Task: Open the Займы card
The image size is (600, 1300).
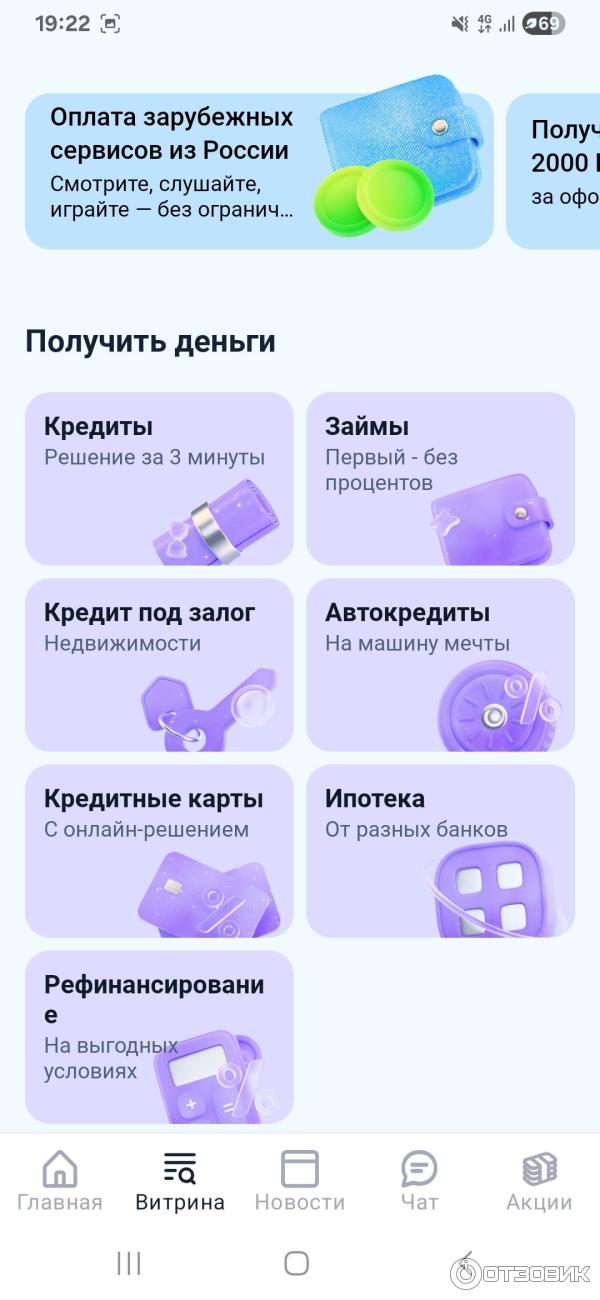Action: click(x=440, y=478)
